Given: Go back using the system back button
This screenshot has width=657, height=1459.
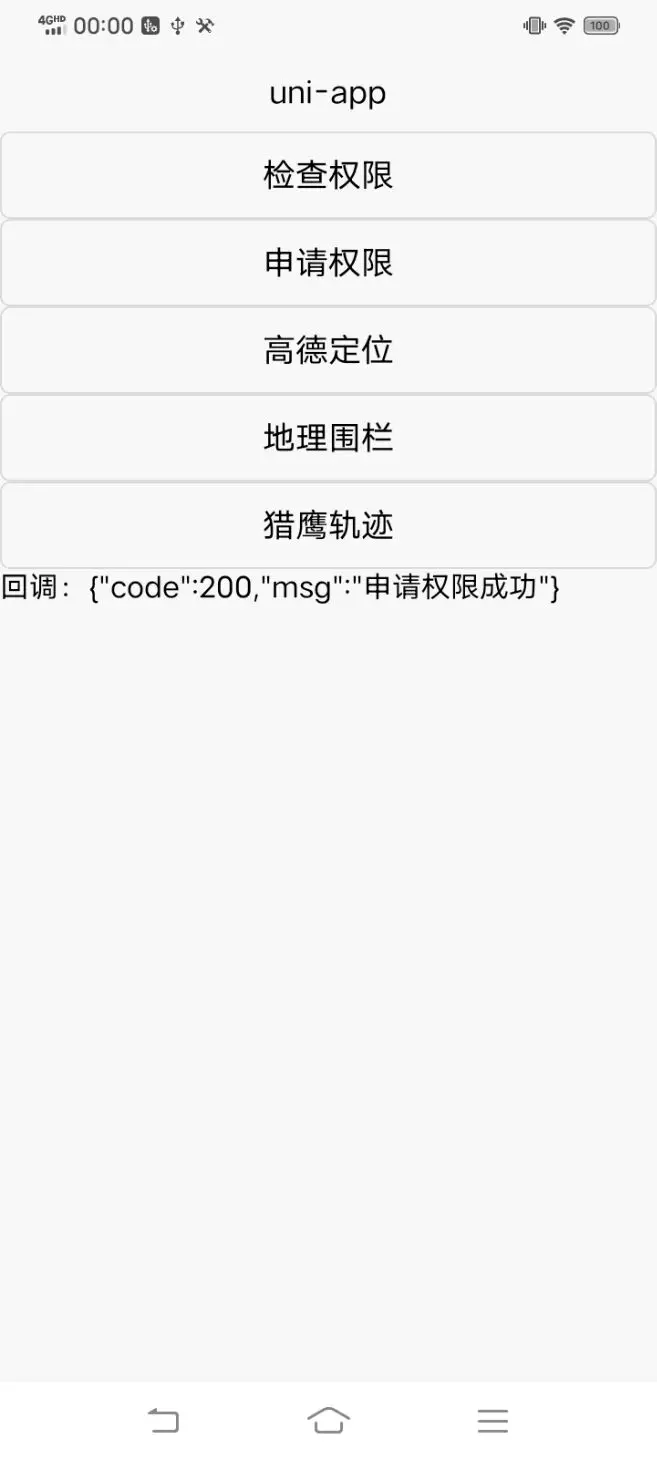Looking at the screenshot, I should point(164,1420).
